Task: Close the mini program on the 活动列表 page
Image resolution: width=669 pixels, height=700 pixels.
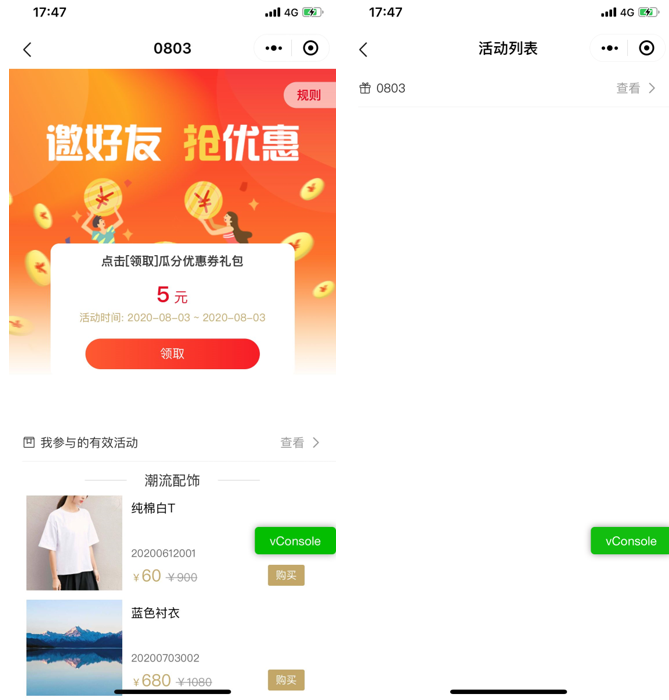Action: [x=647, y=48]
